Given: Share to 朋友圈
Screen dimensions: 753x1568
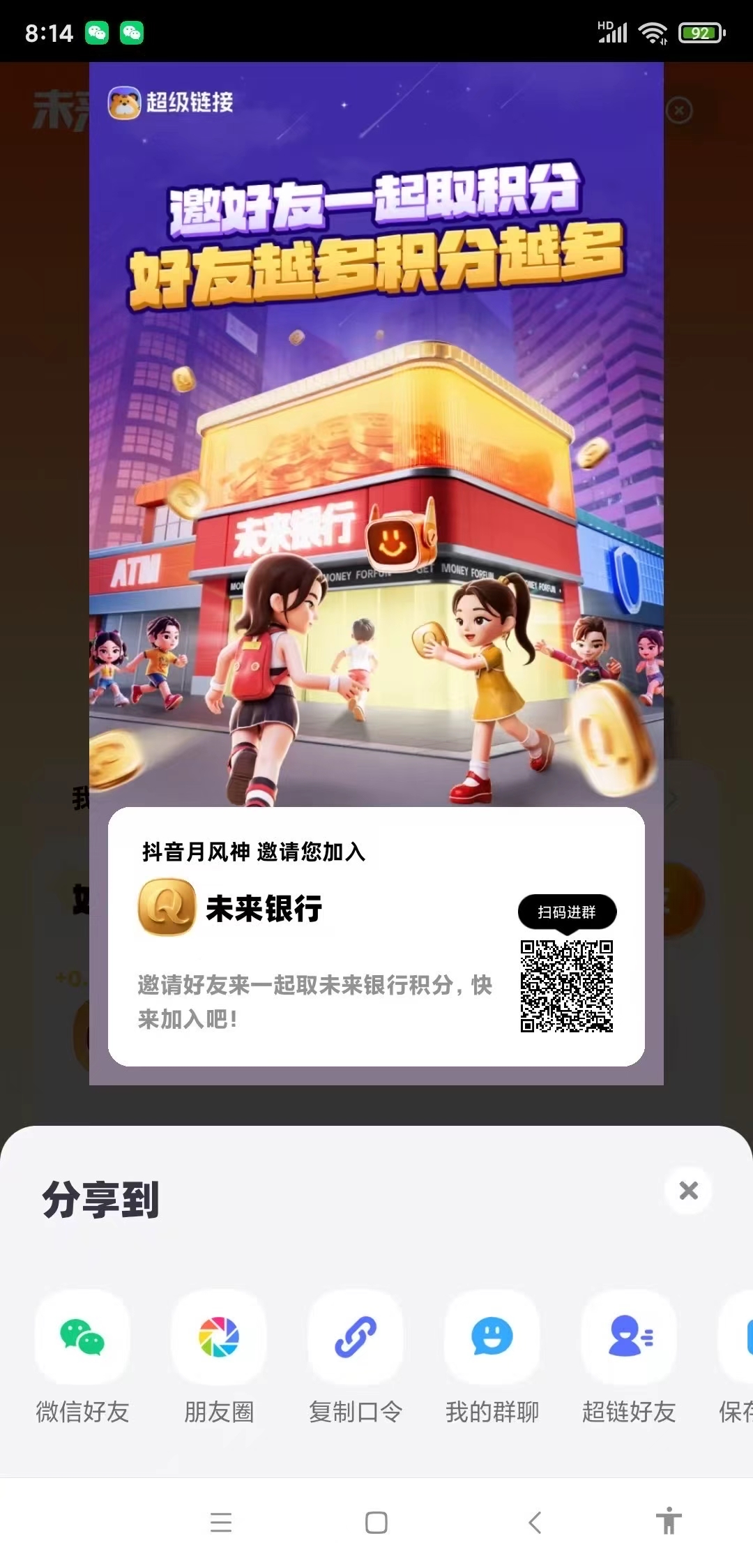Looking at the screenshot, I should [219, 1337].
